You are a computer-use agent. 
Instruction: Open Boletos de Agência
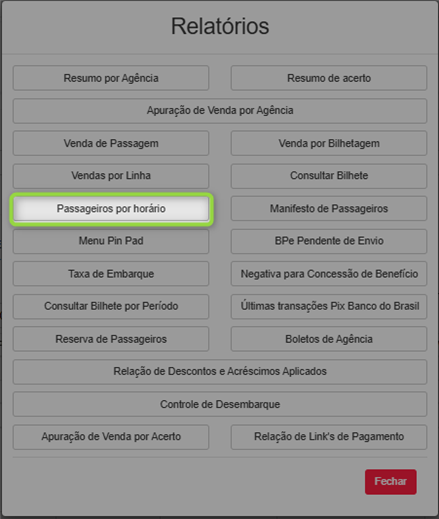click(329, 339)
